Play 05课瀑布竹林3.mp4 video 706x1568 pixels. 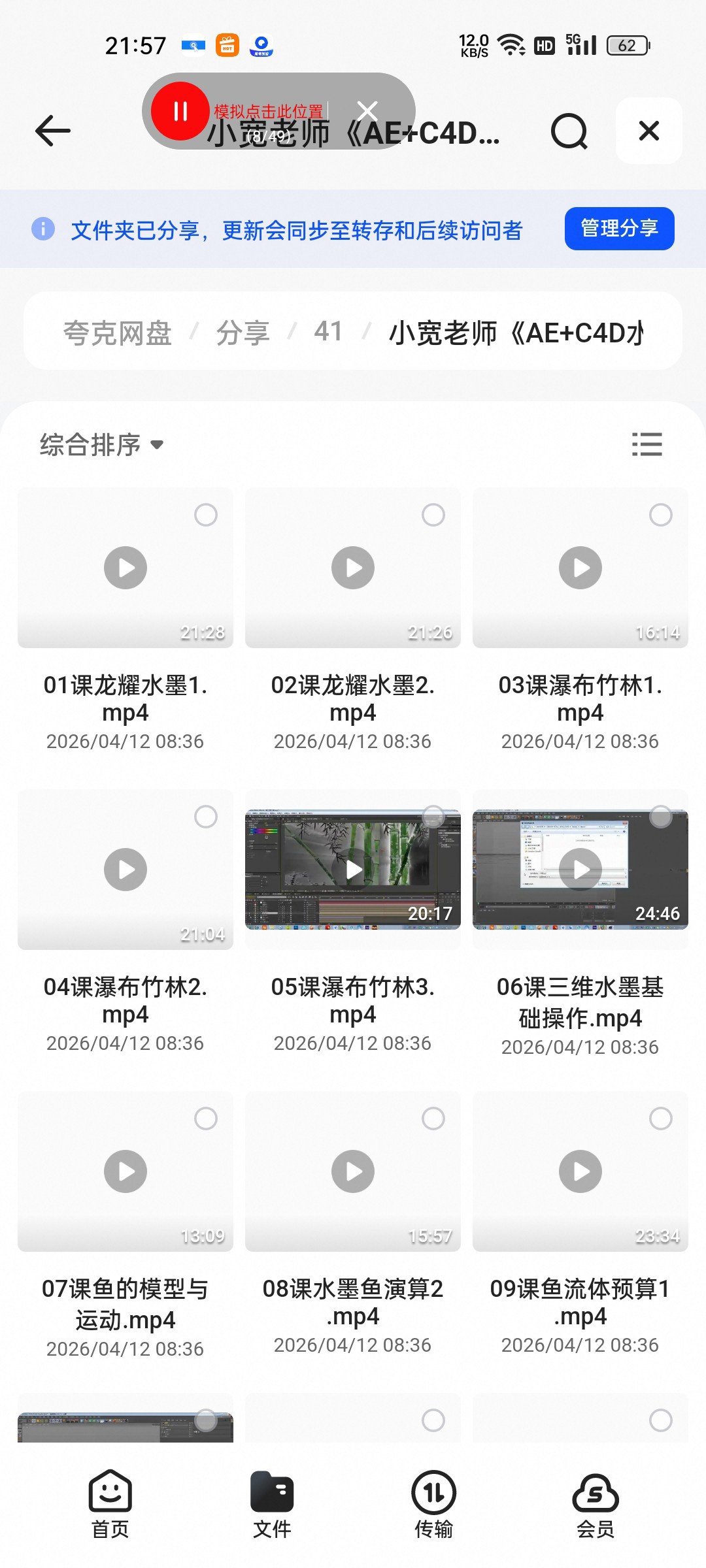click(x=353, y=870)
